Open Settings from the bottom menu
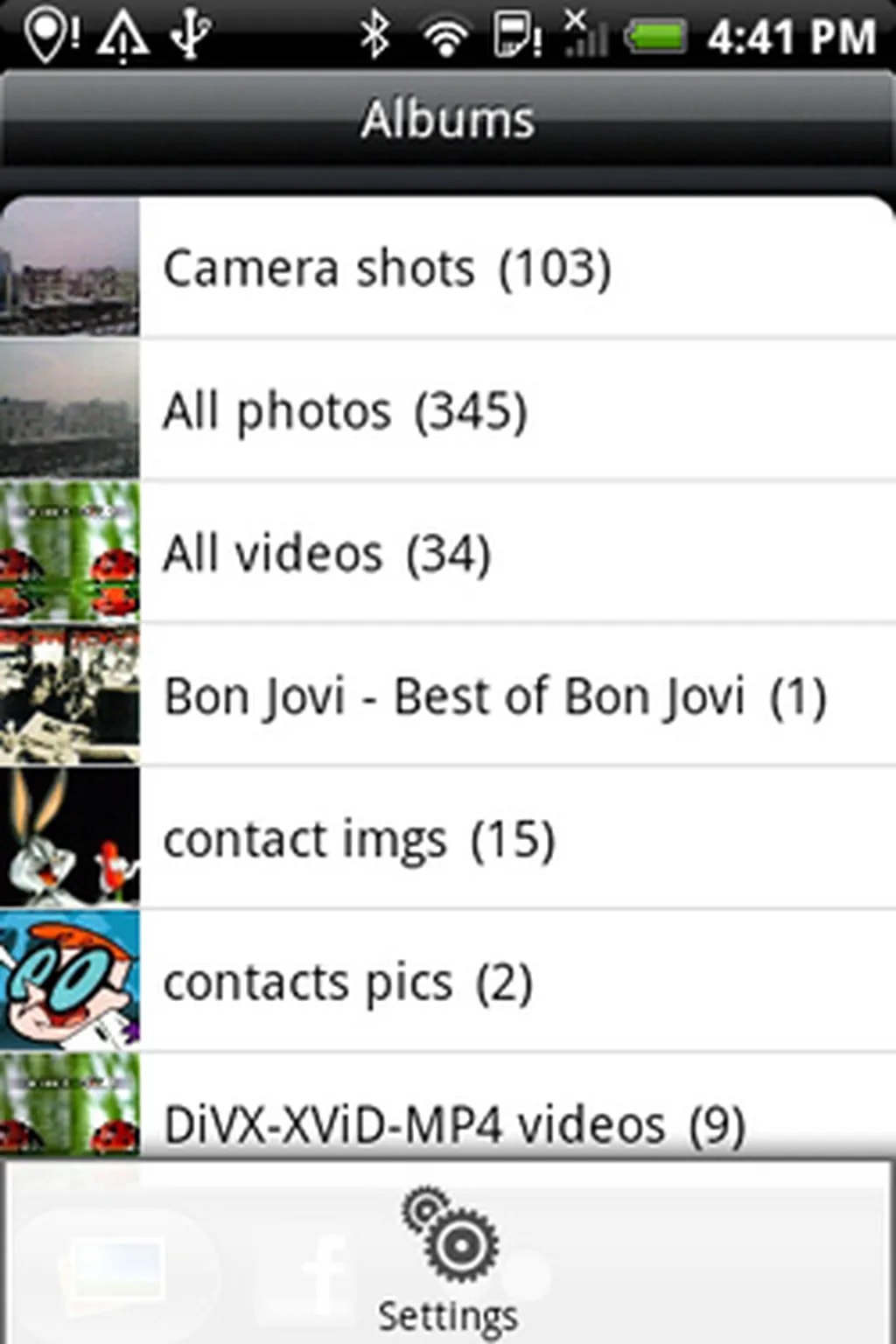This screenshot has height=1344, width=896. (x=448, y=1262)
